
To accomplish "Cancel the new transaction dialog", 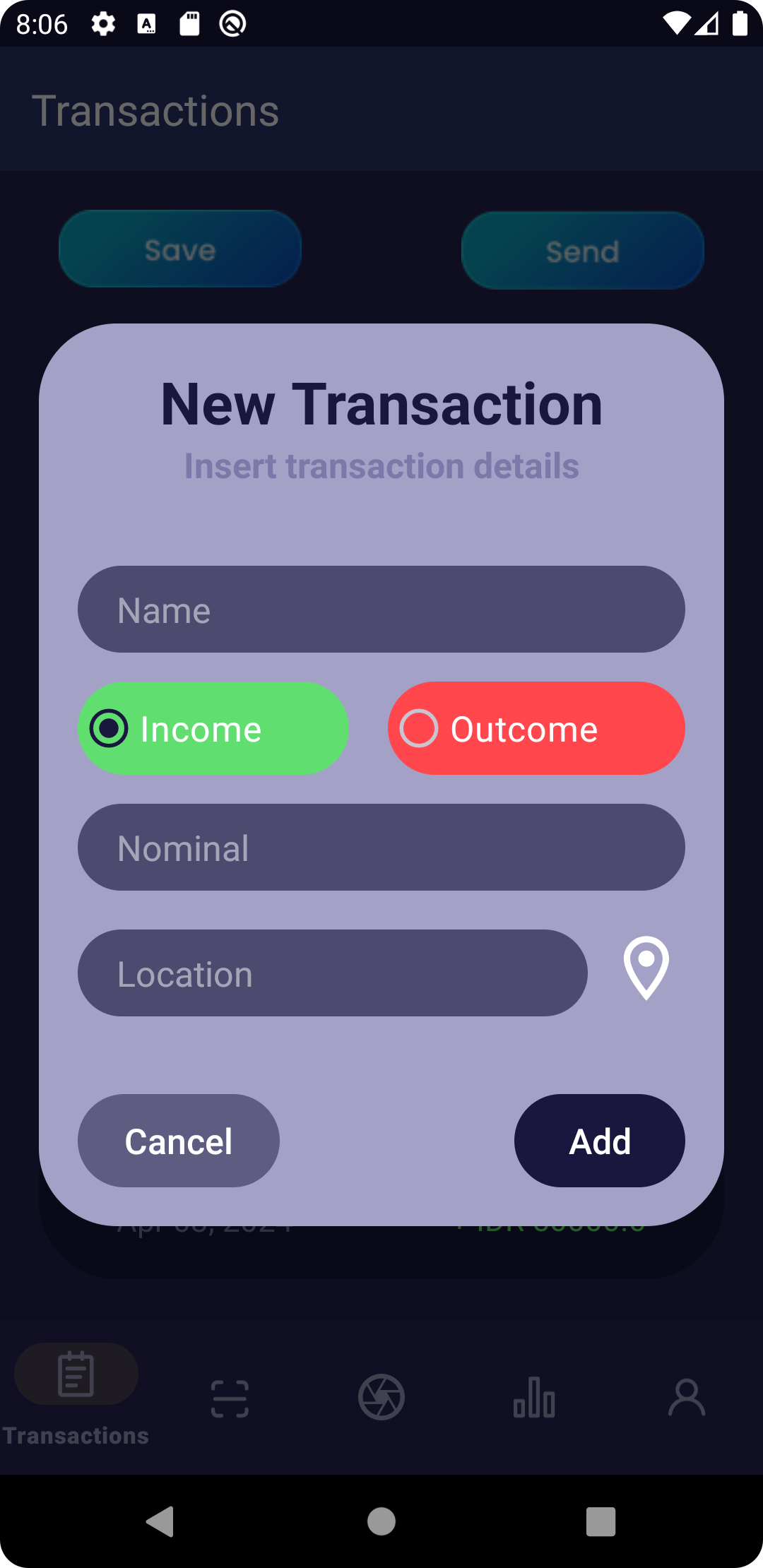I will click(x=179, y=1141).
